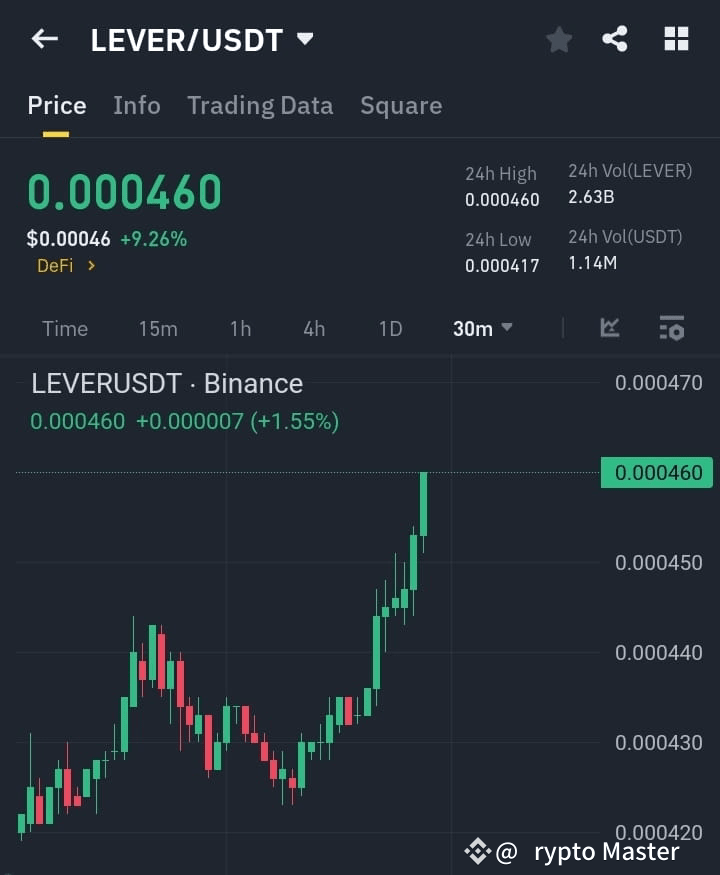Select the chart style icon

(x=609, y=328)
